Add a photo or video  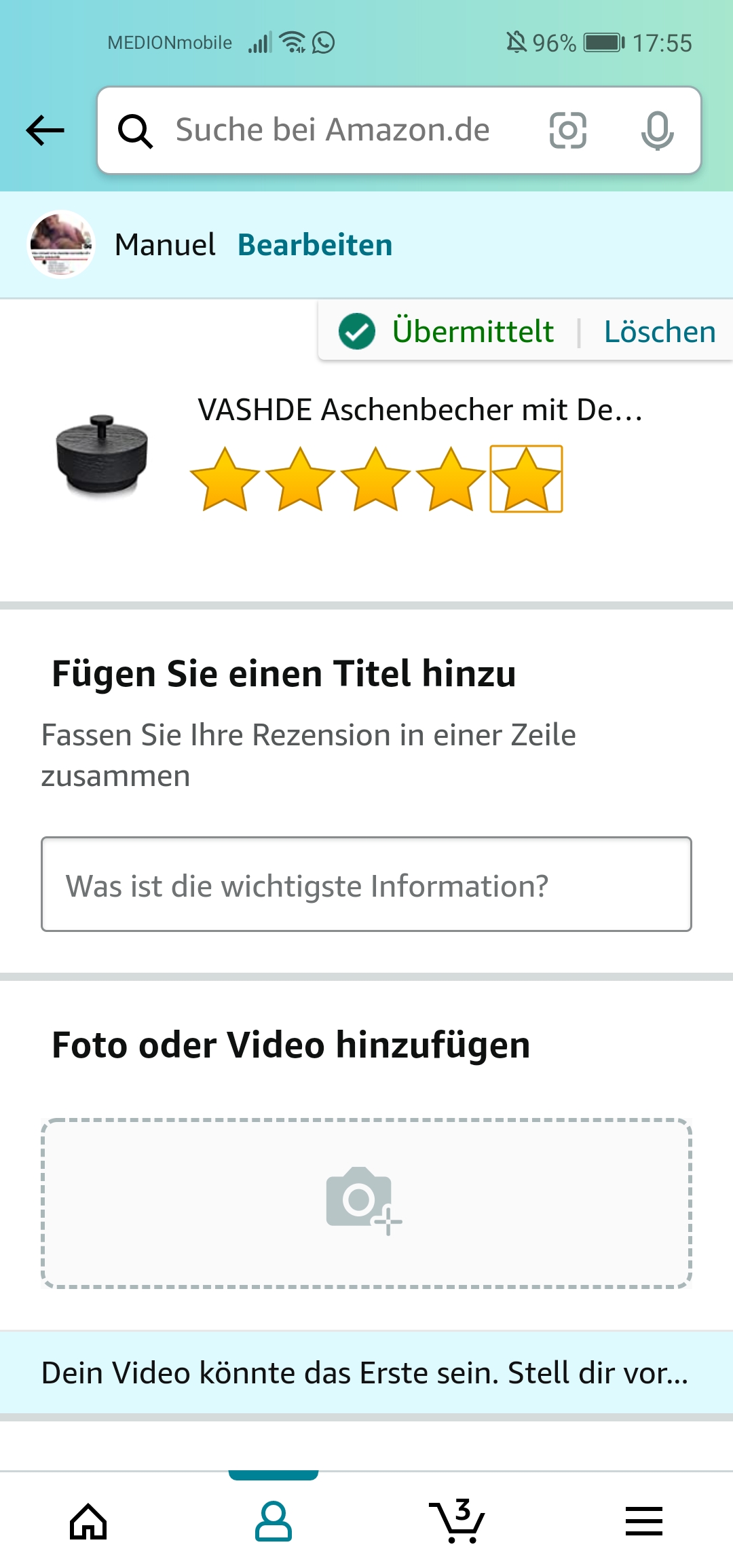point(366,1203)
